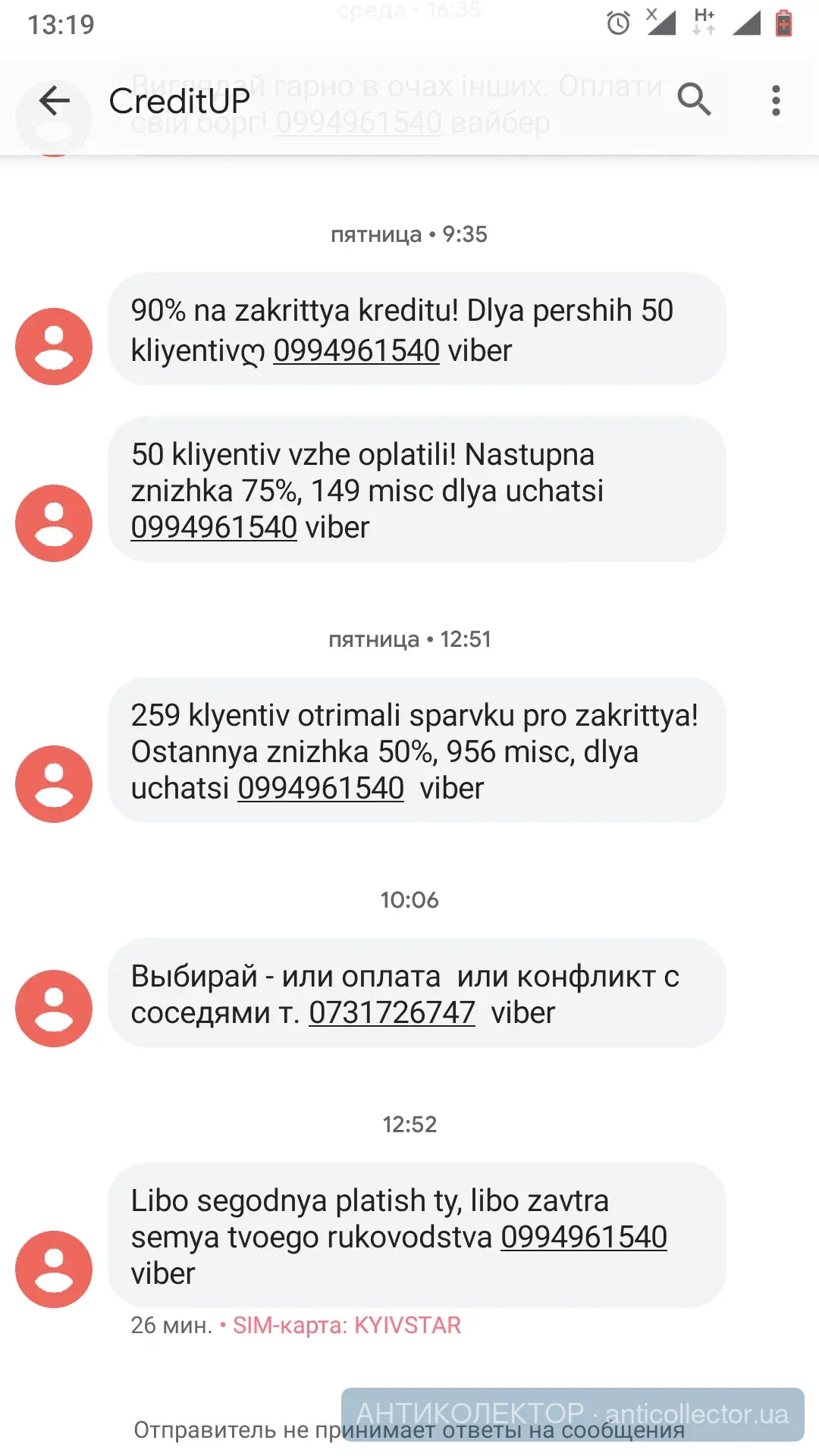Tap the number in the 259 klyentiv message

321,789
